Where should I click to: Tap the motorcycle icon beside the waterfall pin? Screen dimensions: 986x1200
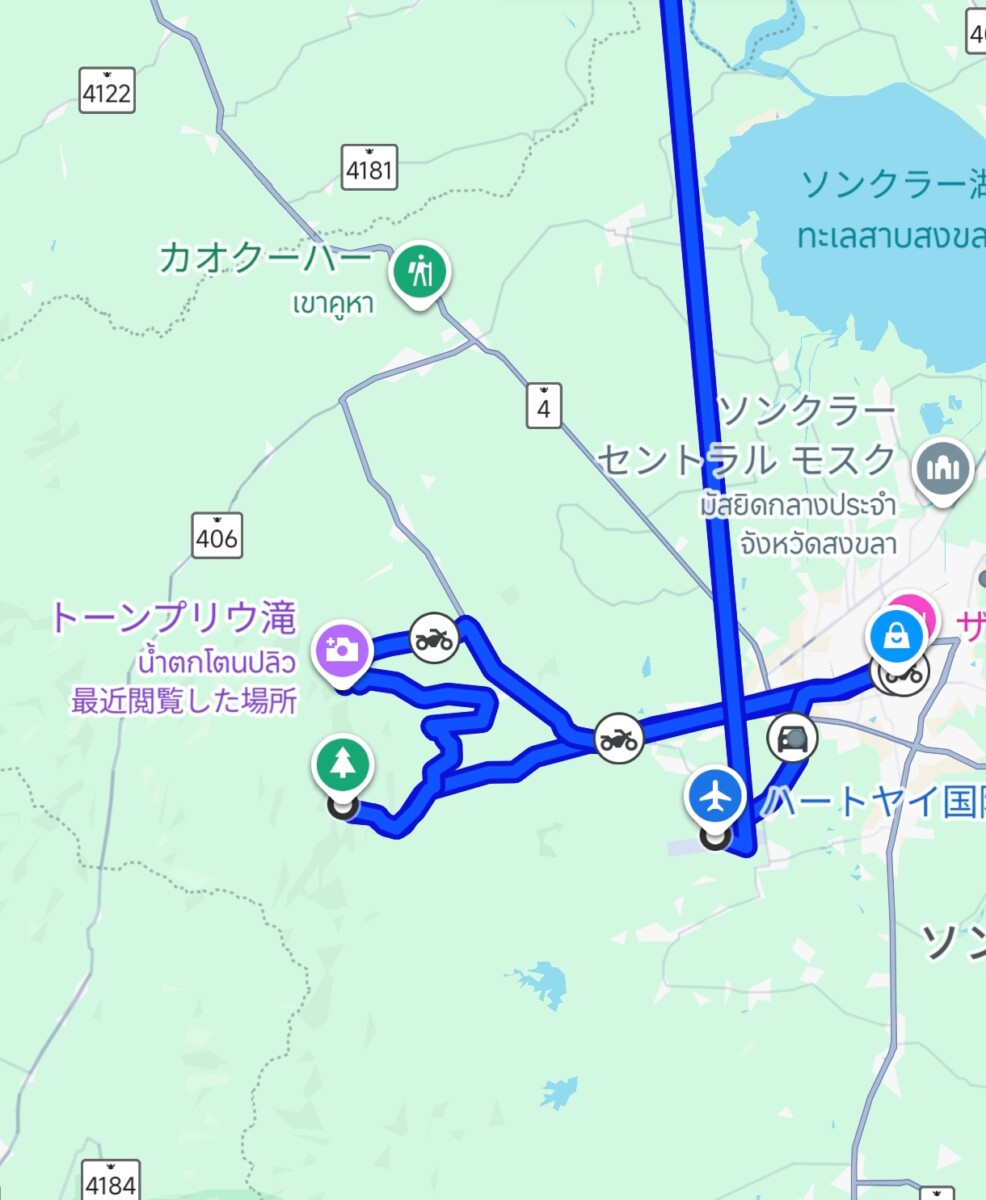click(x=434, y=638)
